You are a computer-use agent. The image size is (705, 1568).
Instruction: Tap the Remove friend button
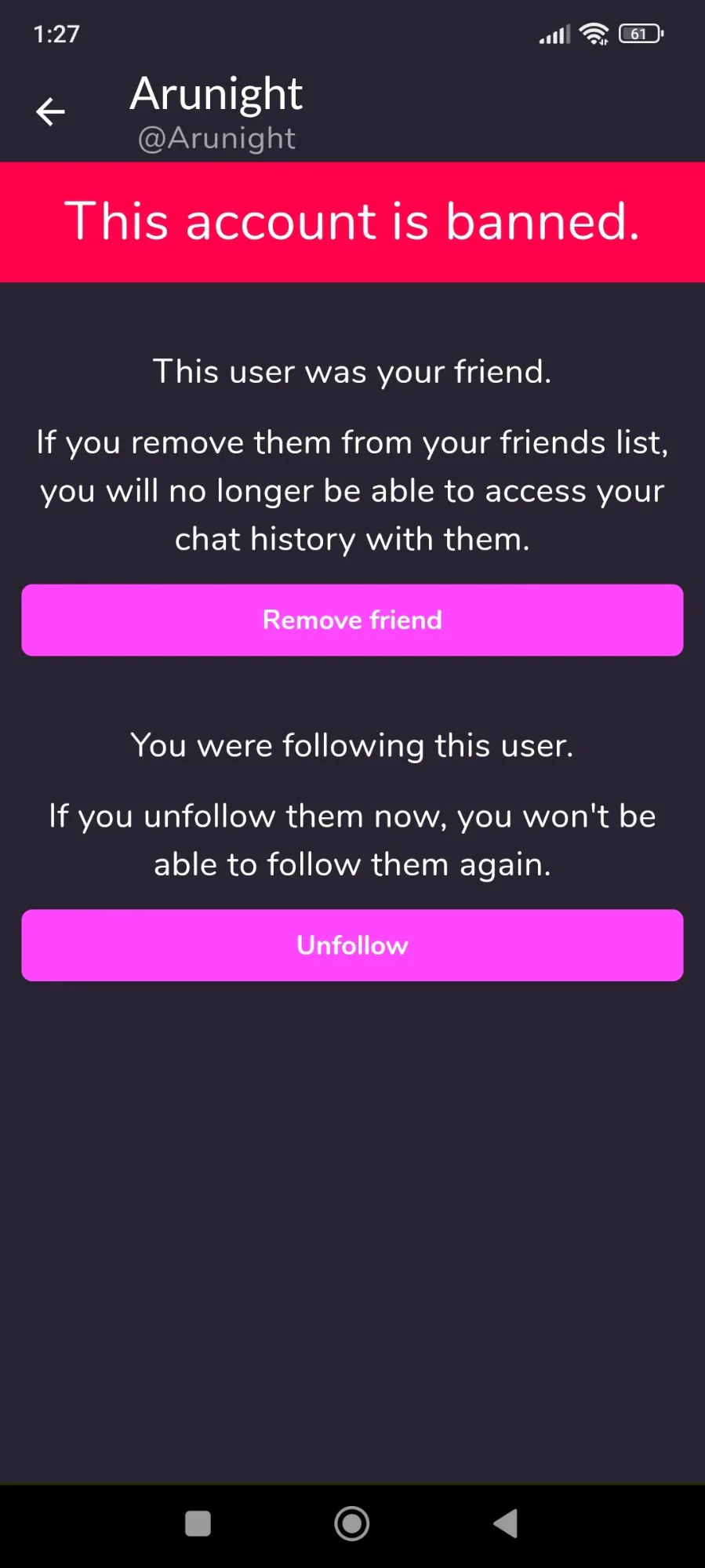pyautogui.click(x=352, y=620)
